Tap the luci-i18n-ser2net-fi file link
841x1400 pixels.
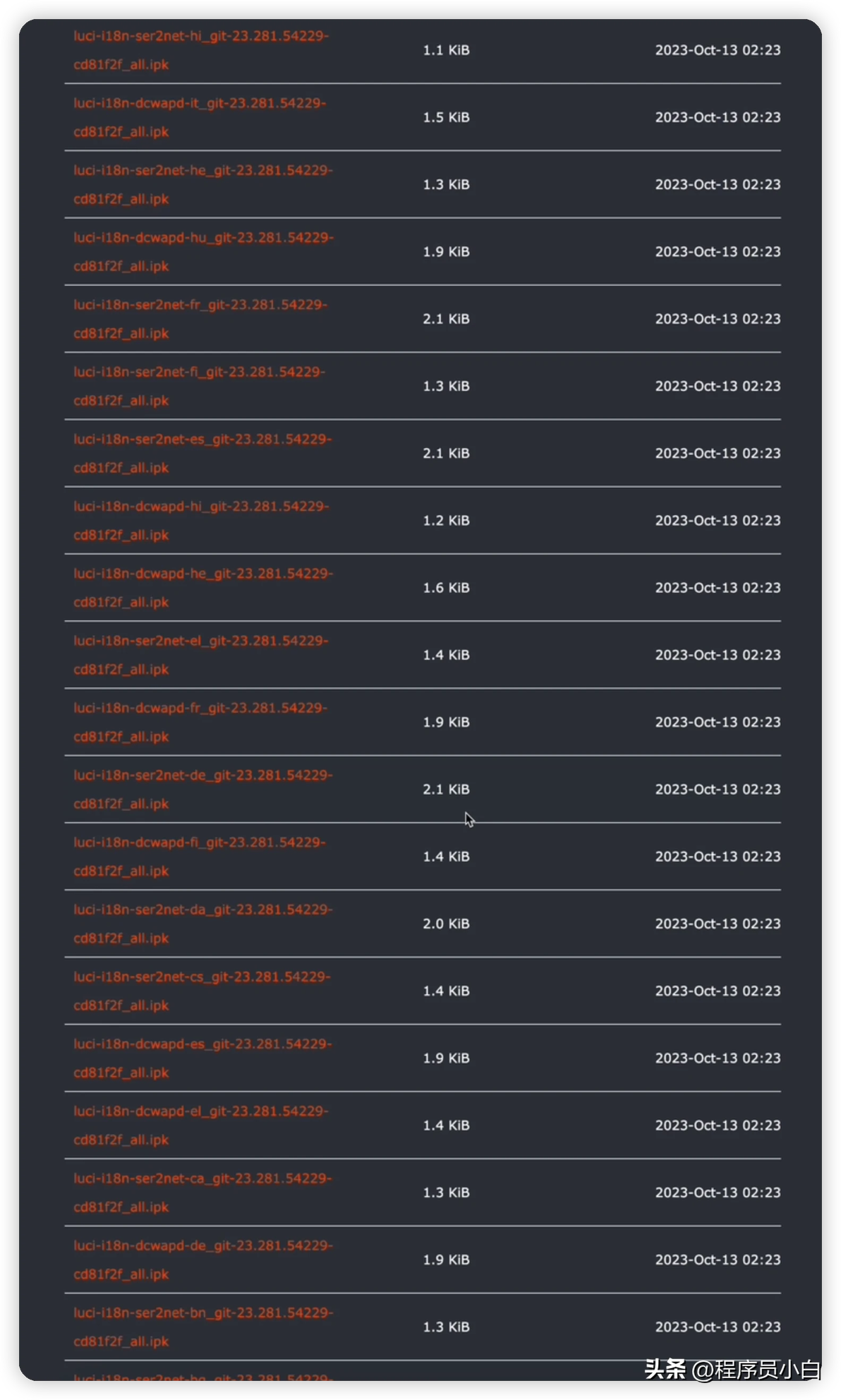point(199,373)
